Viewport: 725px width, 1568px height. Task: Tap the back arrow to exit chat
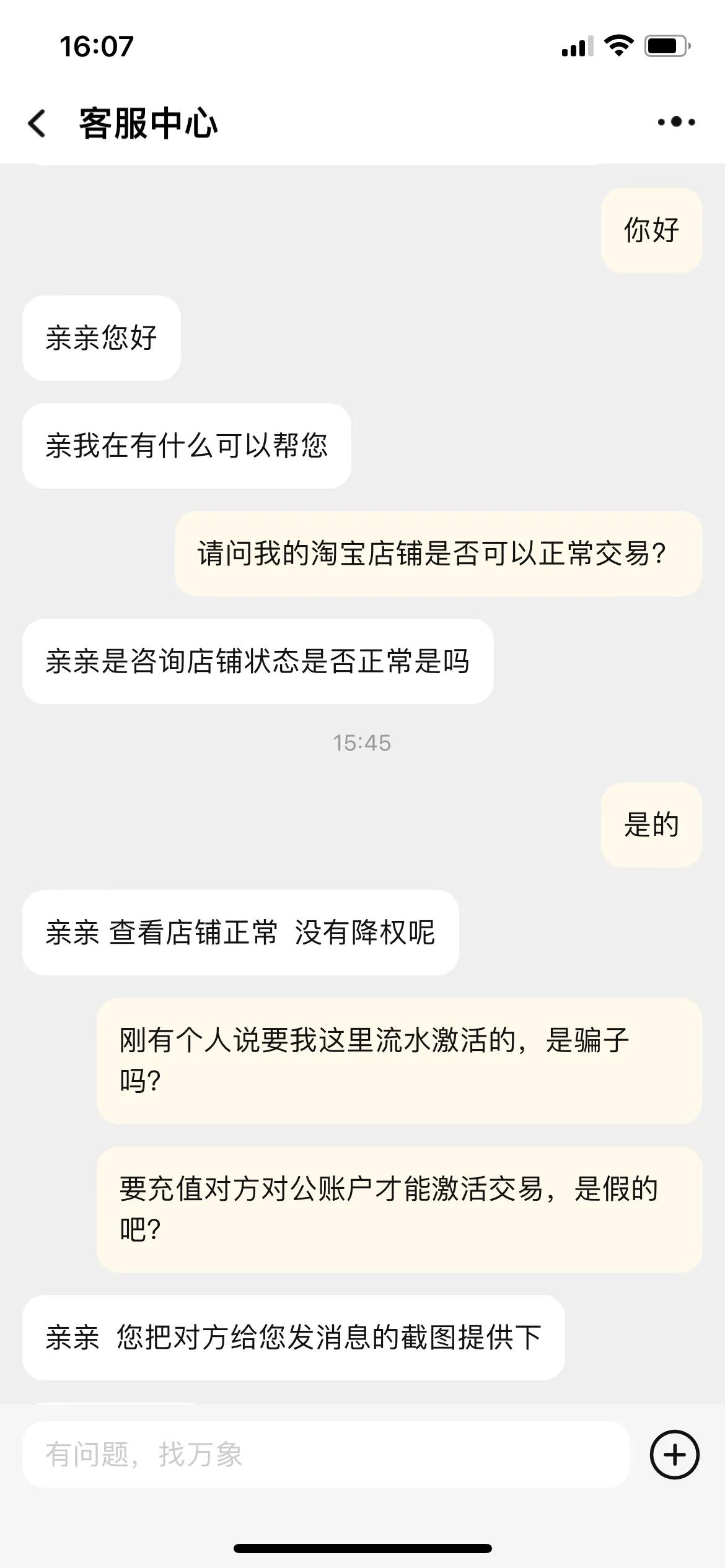(37, 122)
